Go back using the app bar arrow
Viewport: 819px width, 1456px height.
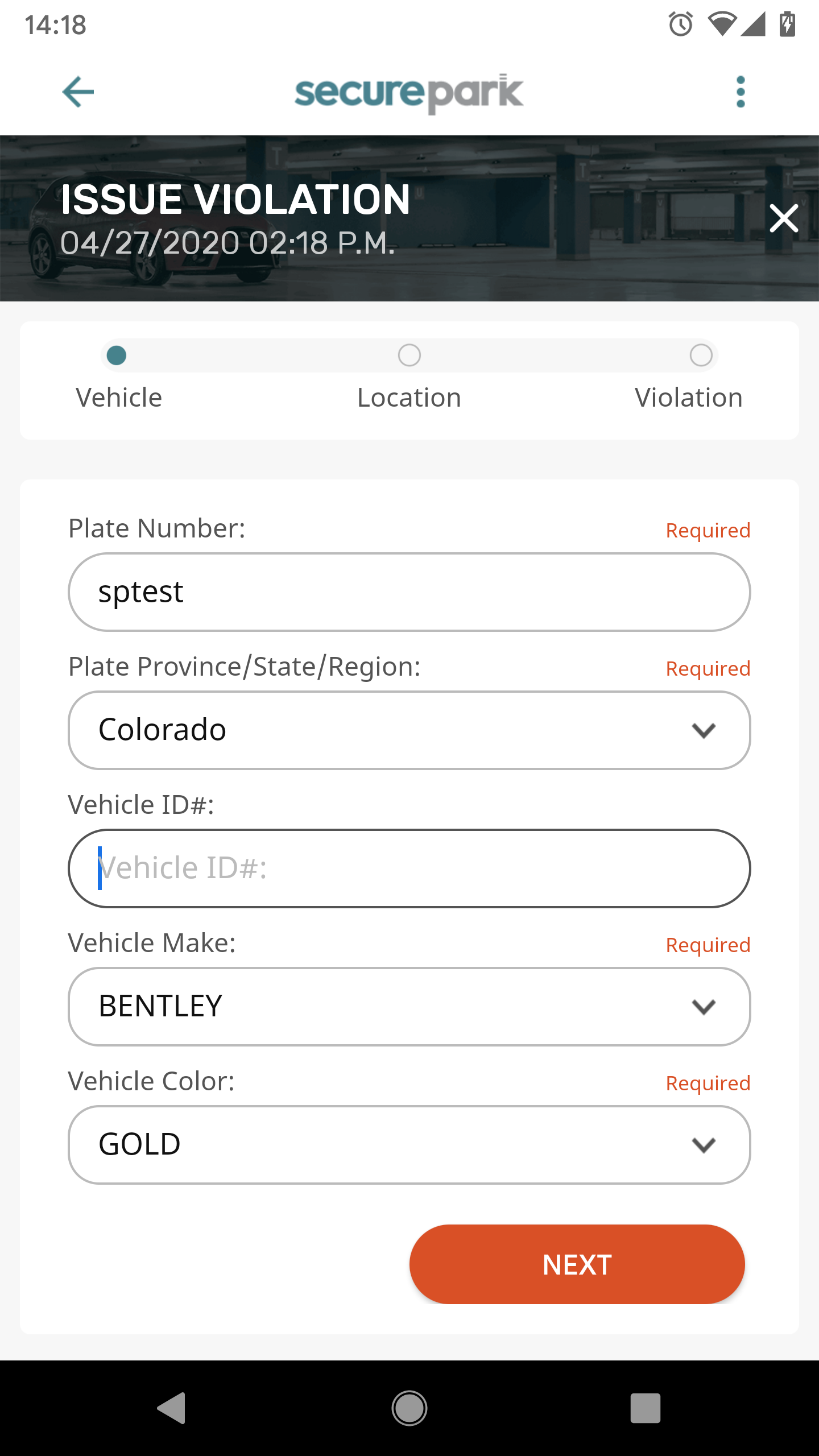tap(78, 92)
